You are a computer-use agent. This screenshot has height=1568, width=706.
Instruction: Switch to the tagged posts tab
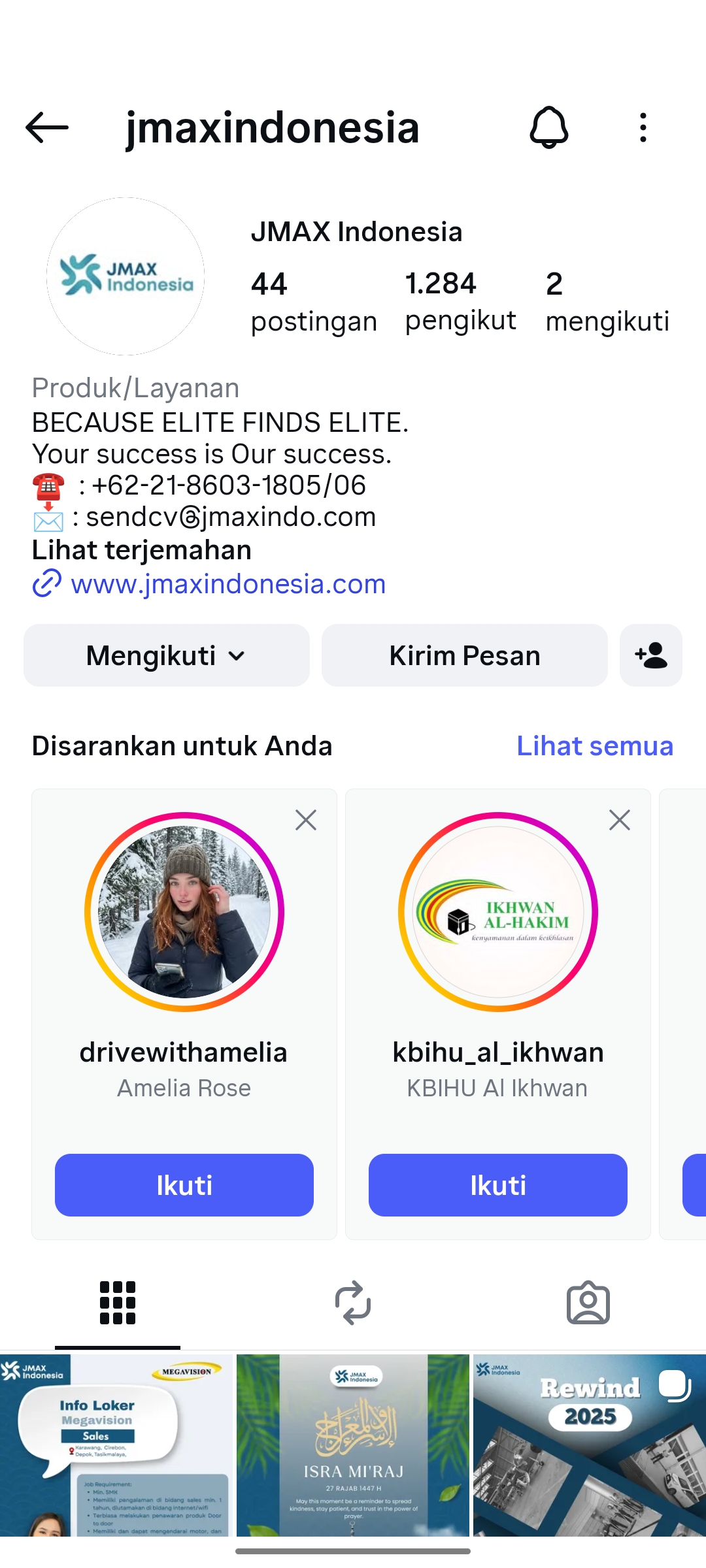click(x=588, y=1302)
